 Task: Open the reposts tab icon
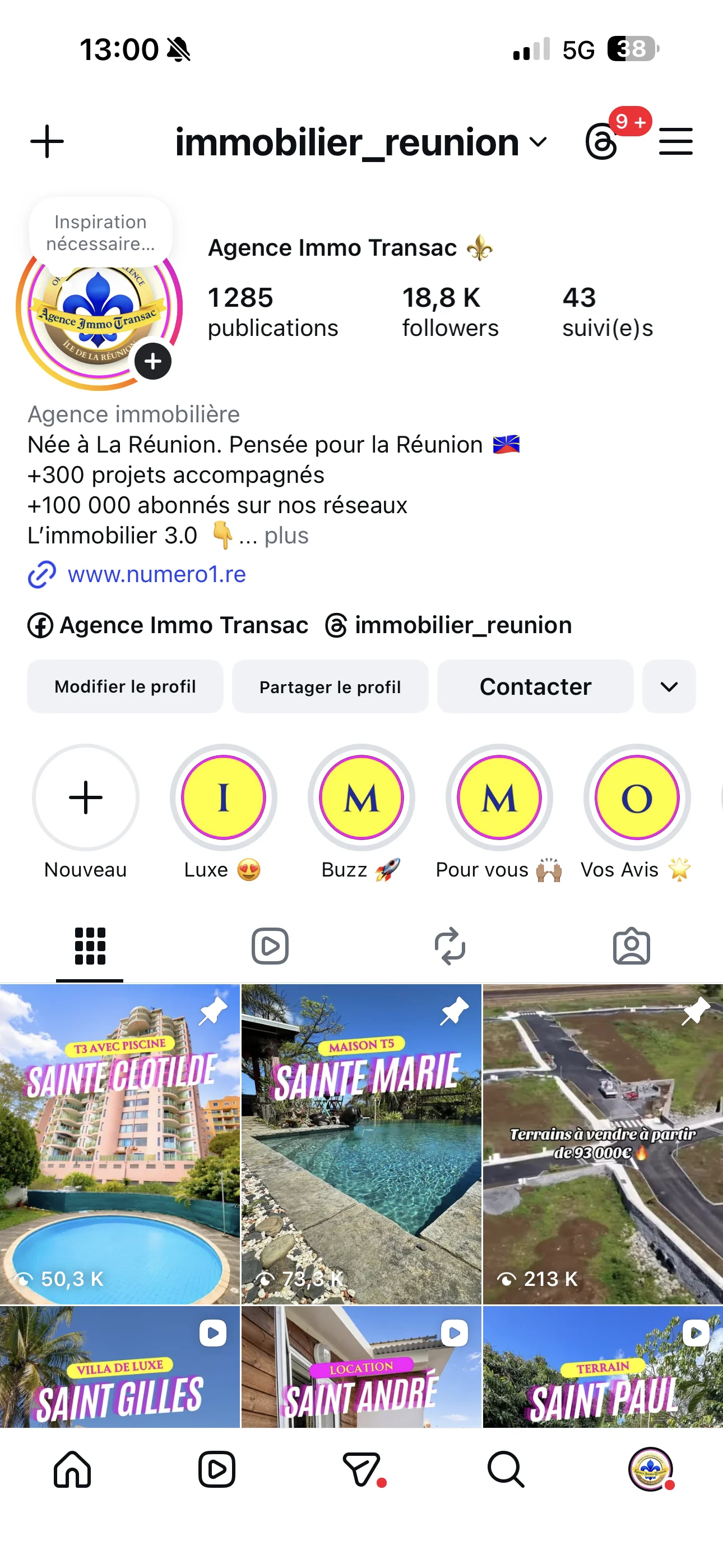[x=452, y=946]
